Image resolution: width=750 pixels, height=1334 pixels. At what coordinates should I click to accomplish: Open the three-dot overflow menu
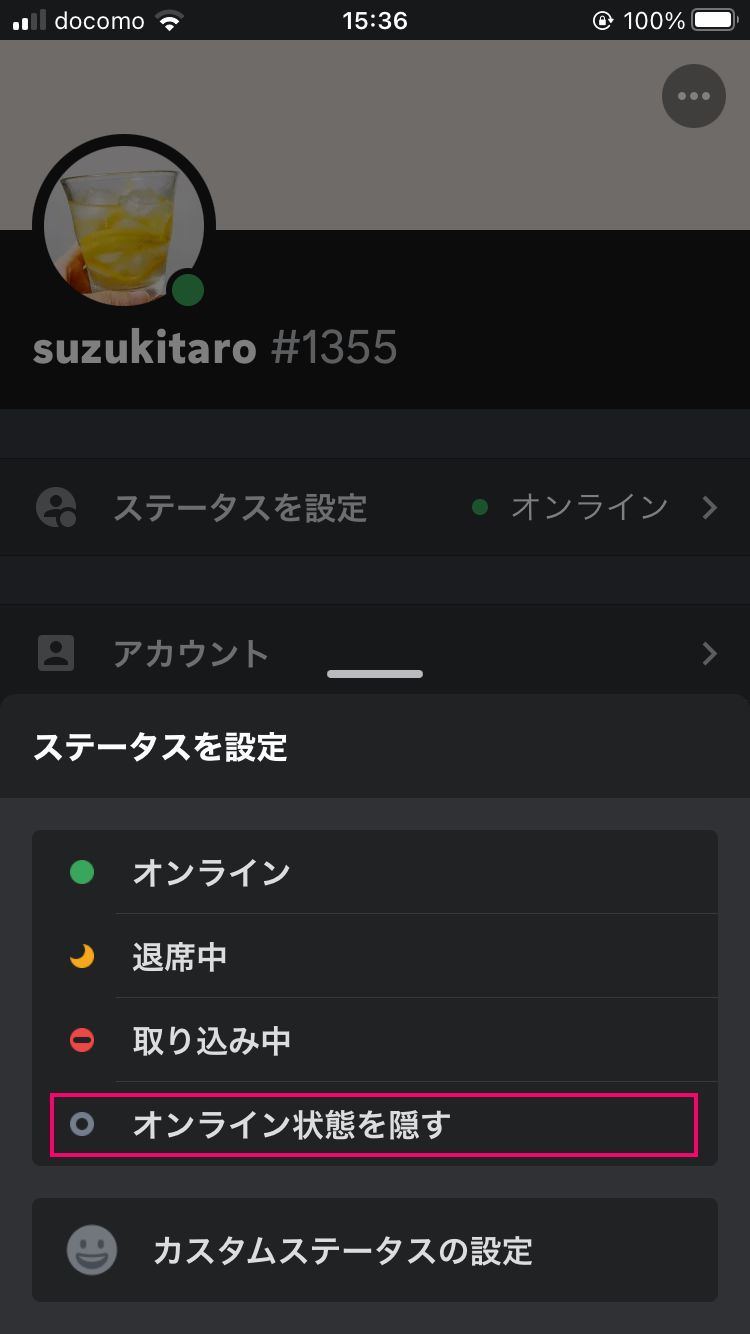pos(693,96)
